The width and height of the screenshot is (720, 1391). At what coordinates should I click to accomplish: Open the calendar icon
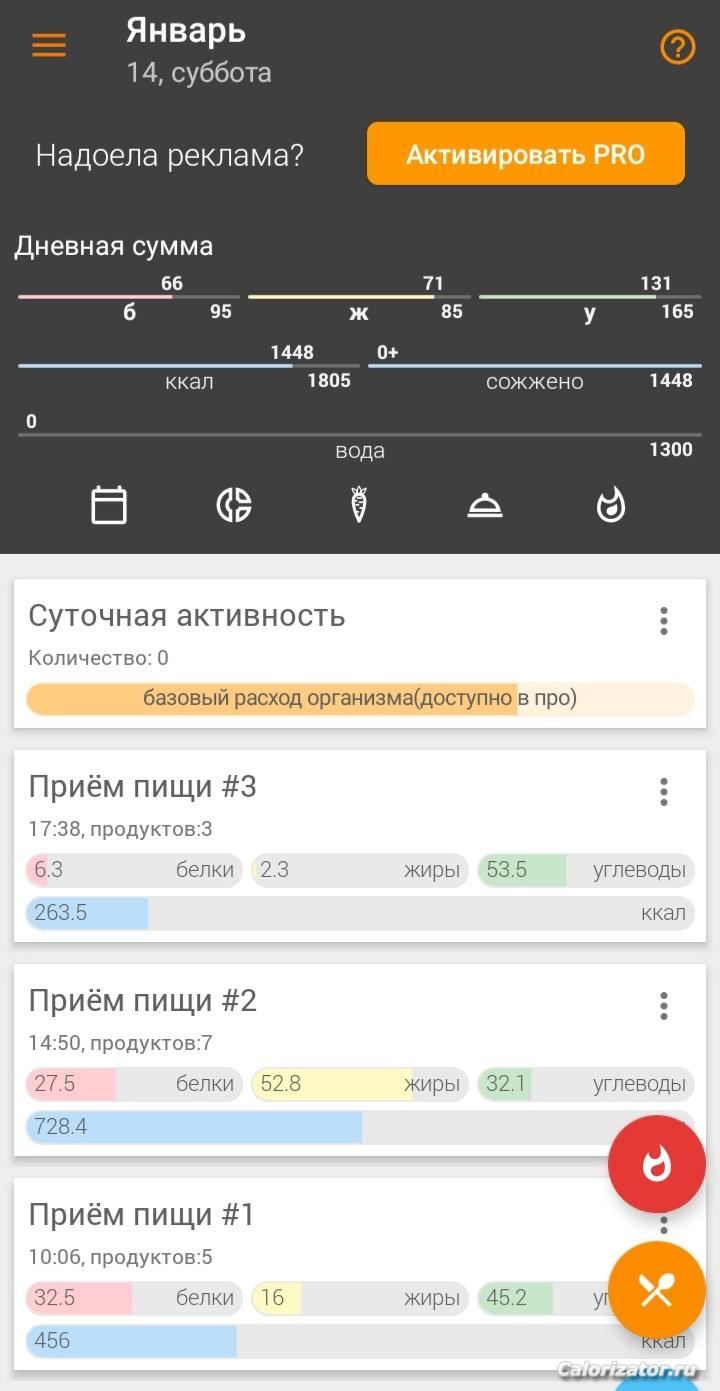coord(109,505)
